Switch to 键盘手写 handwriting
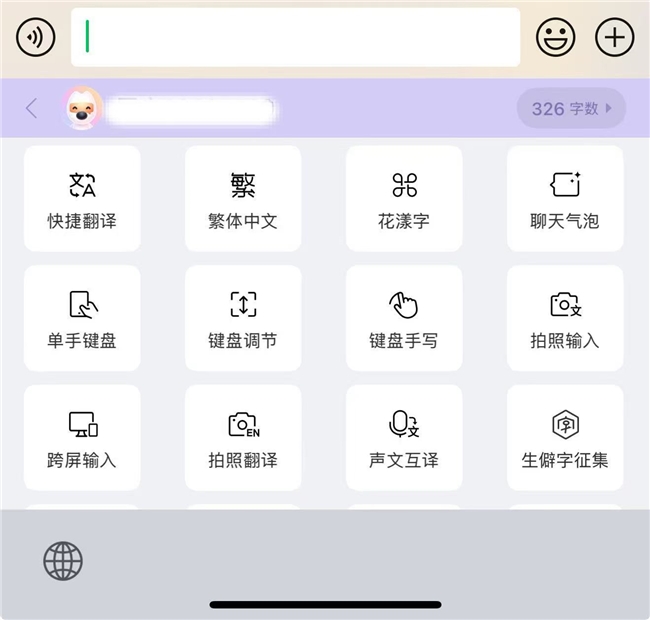The height and width of the screenshot is (620, 650). tap(404, 318)
